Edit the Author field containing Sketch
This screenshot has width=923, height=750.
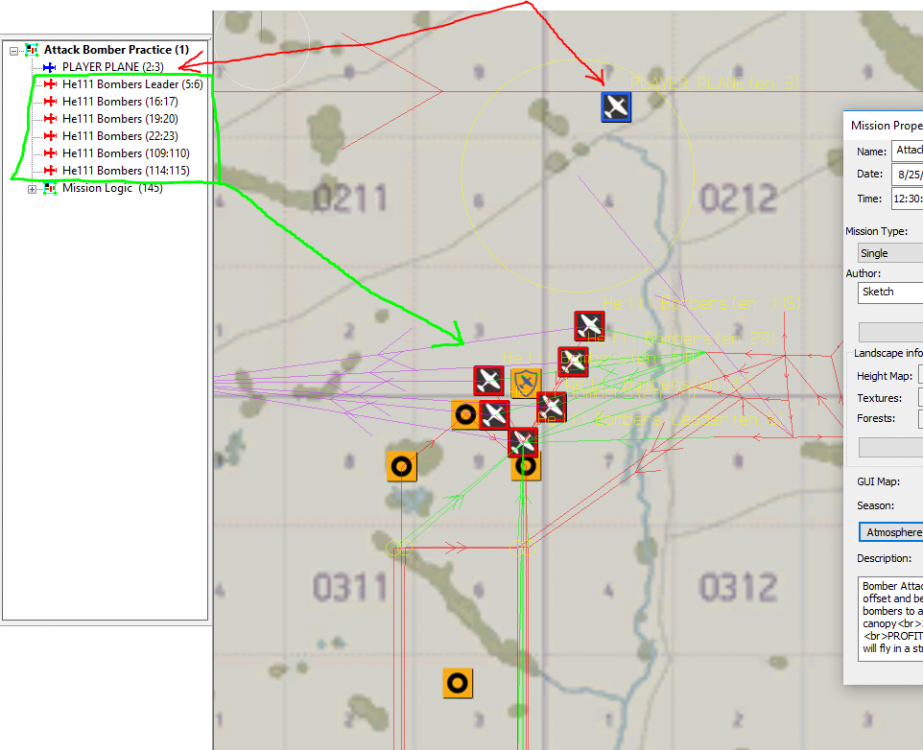[x=890, y=292]
